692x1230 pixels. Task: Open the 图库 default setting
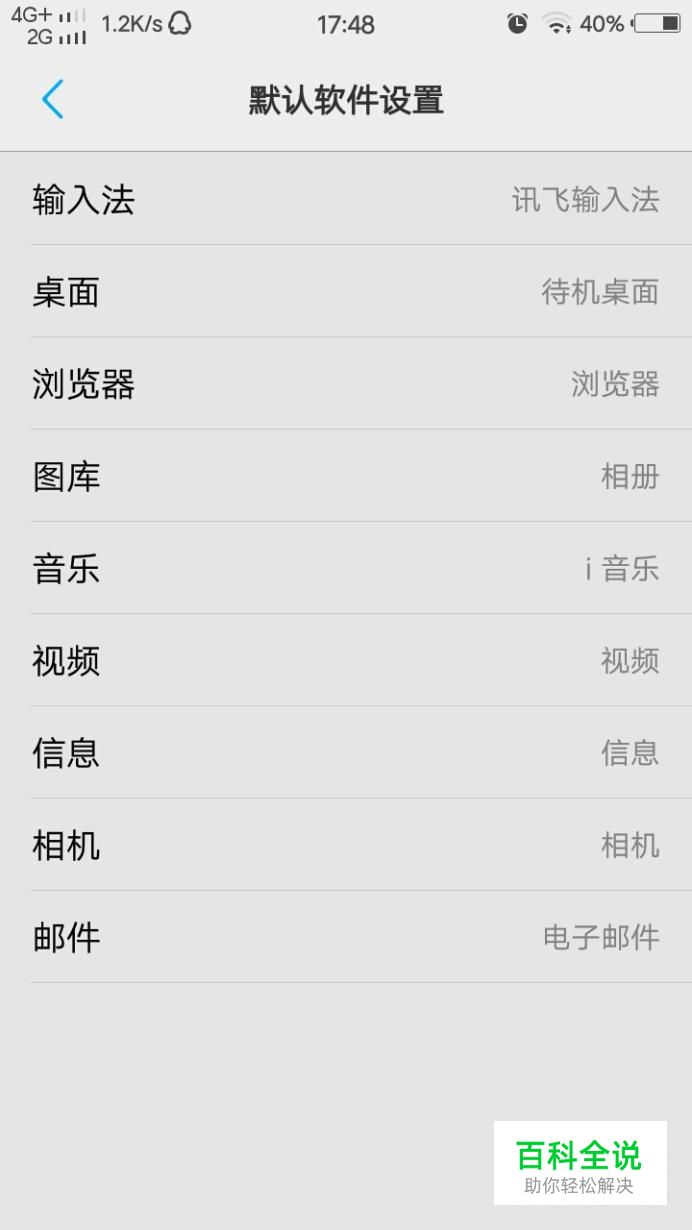click(346, 476)
